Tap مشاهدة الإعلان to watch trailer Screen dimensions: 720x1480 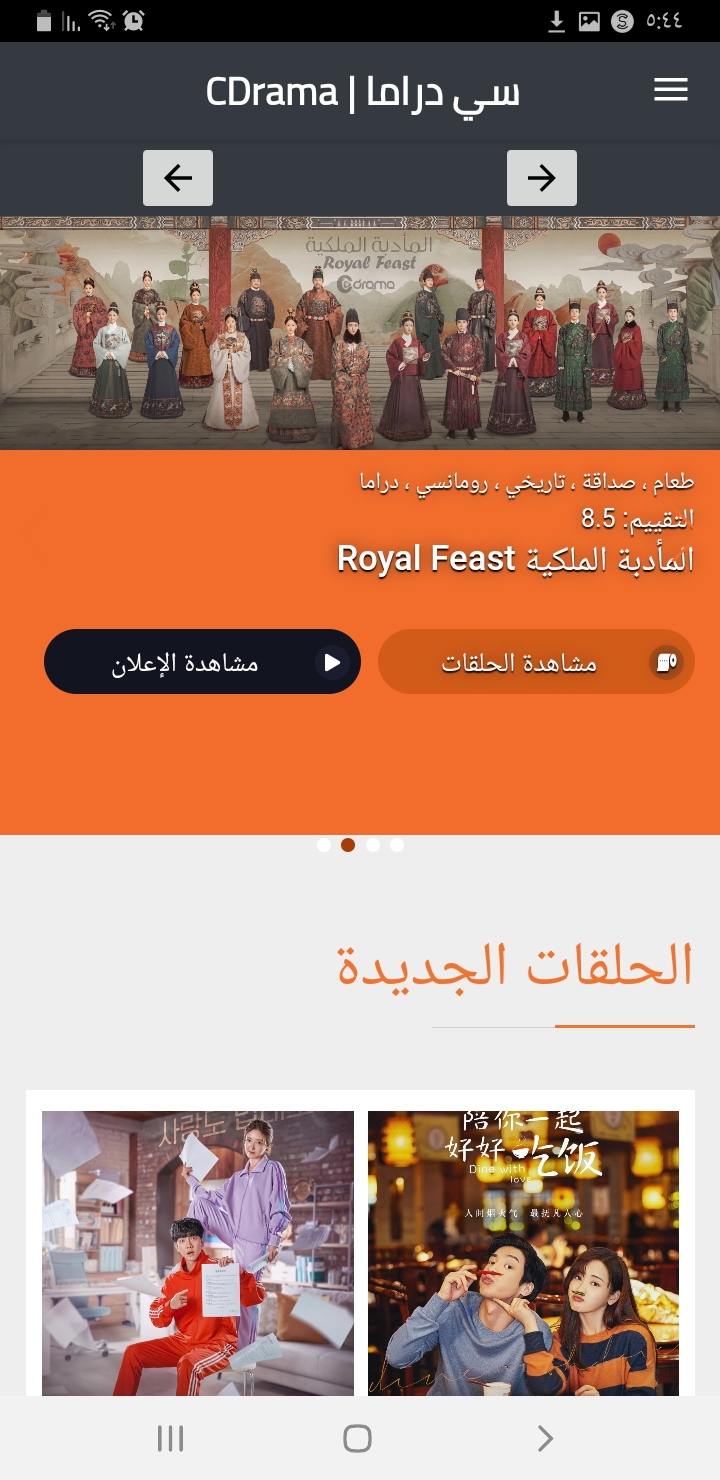[202, 662]
